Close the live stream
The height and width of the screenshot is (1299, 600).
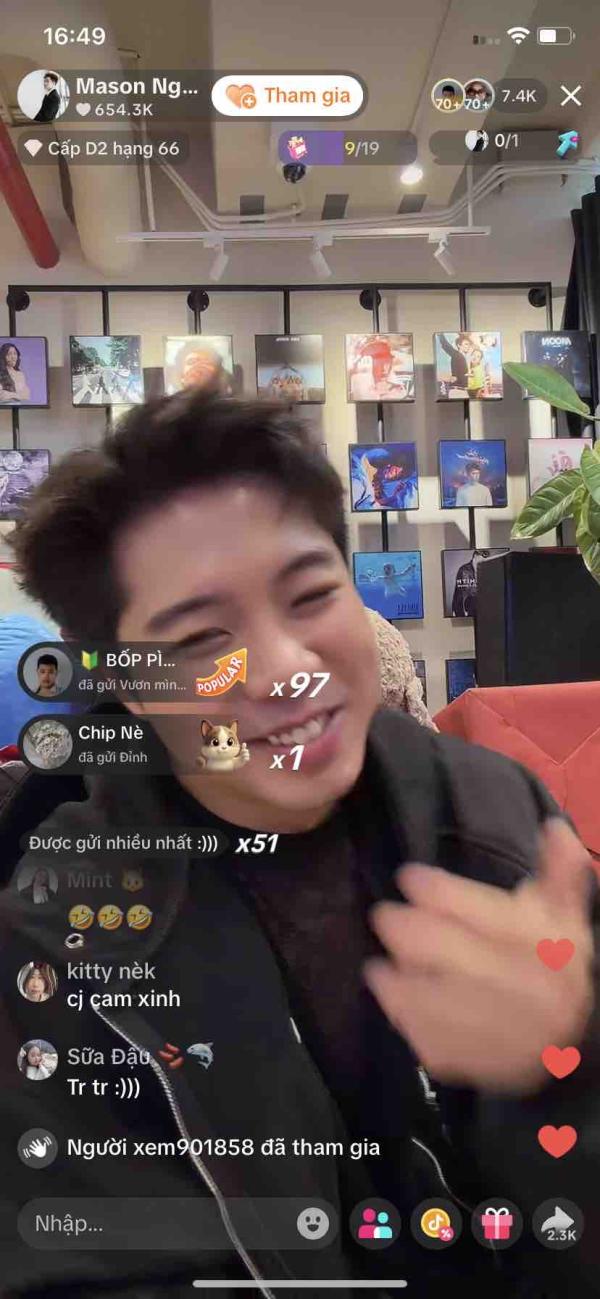[571, 96]
